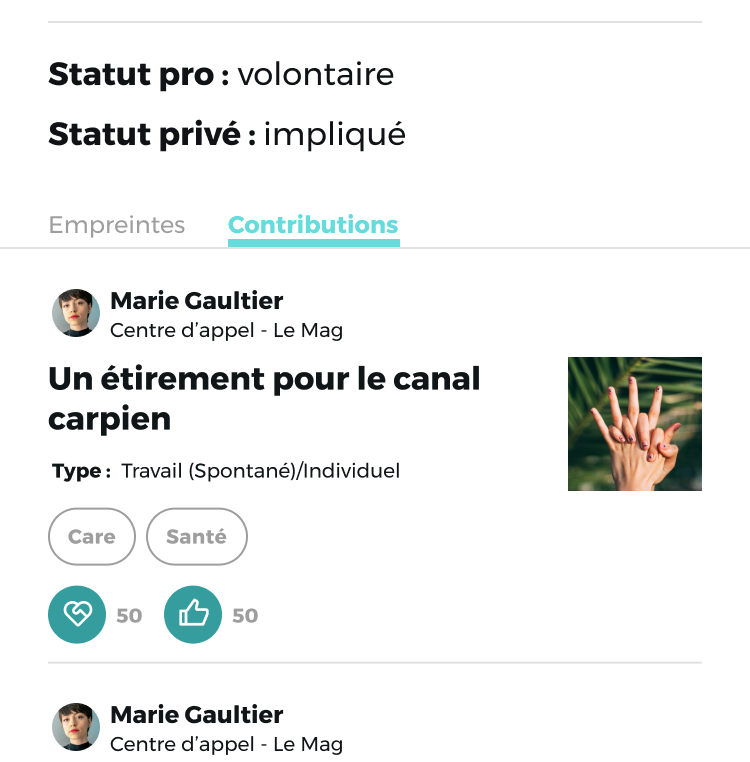
Task: Tap the heart icon on the carpien post
Action: click(77, 615)
